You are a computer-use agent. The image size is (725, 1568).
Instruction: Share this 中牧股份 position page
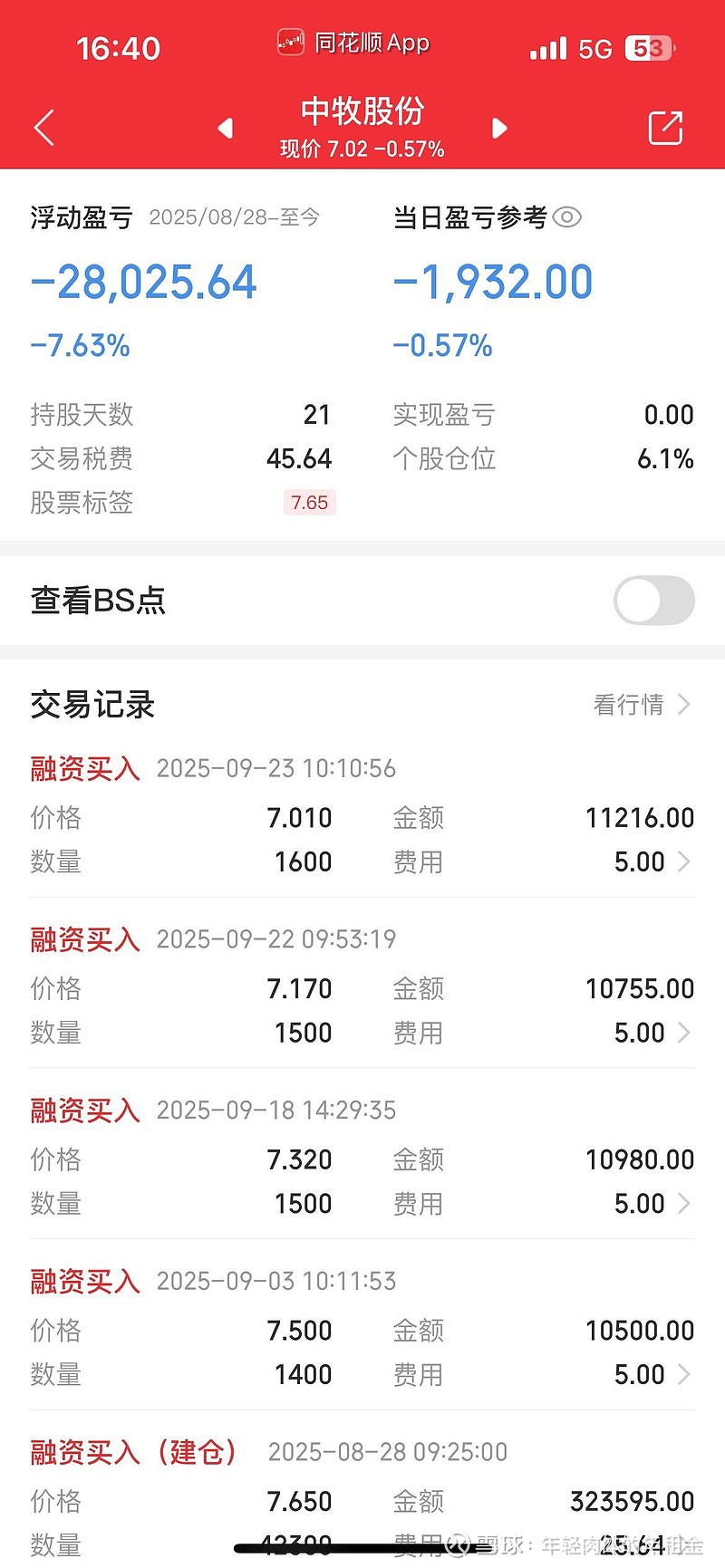[x=665, y=128]
